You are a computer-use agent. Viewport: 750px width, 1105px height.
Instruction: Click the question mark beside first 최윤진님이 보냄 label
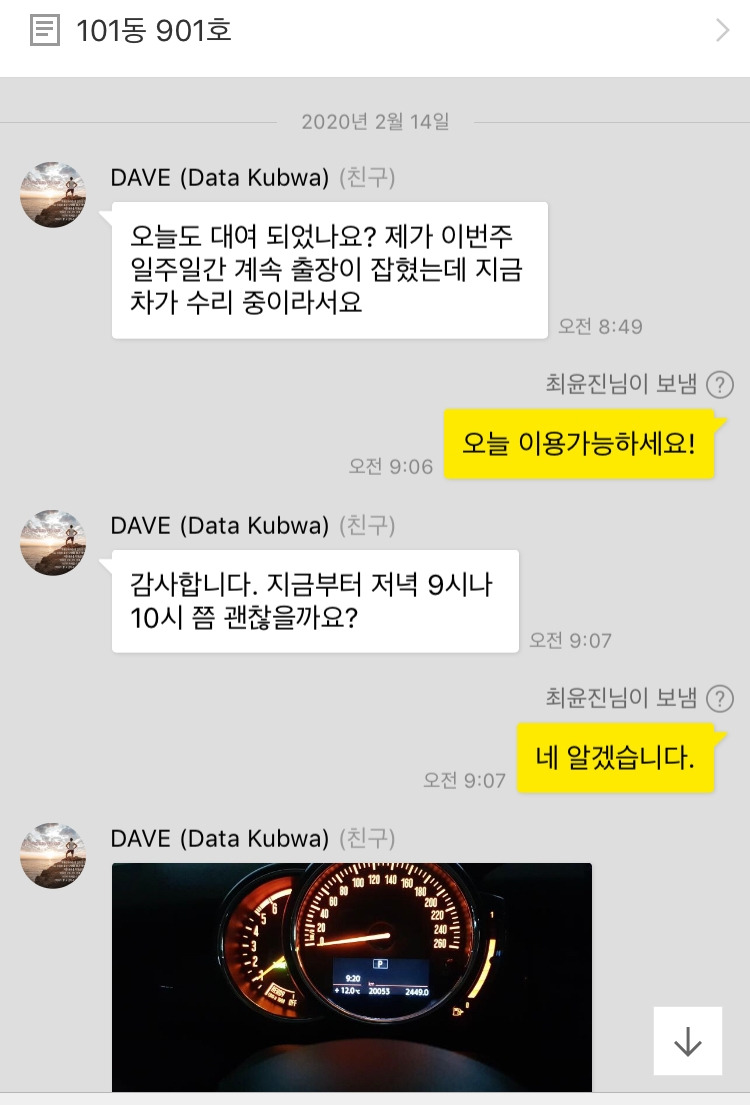tap(720, 384)
